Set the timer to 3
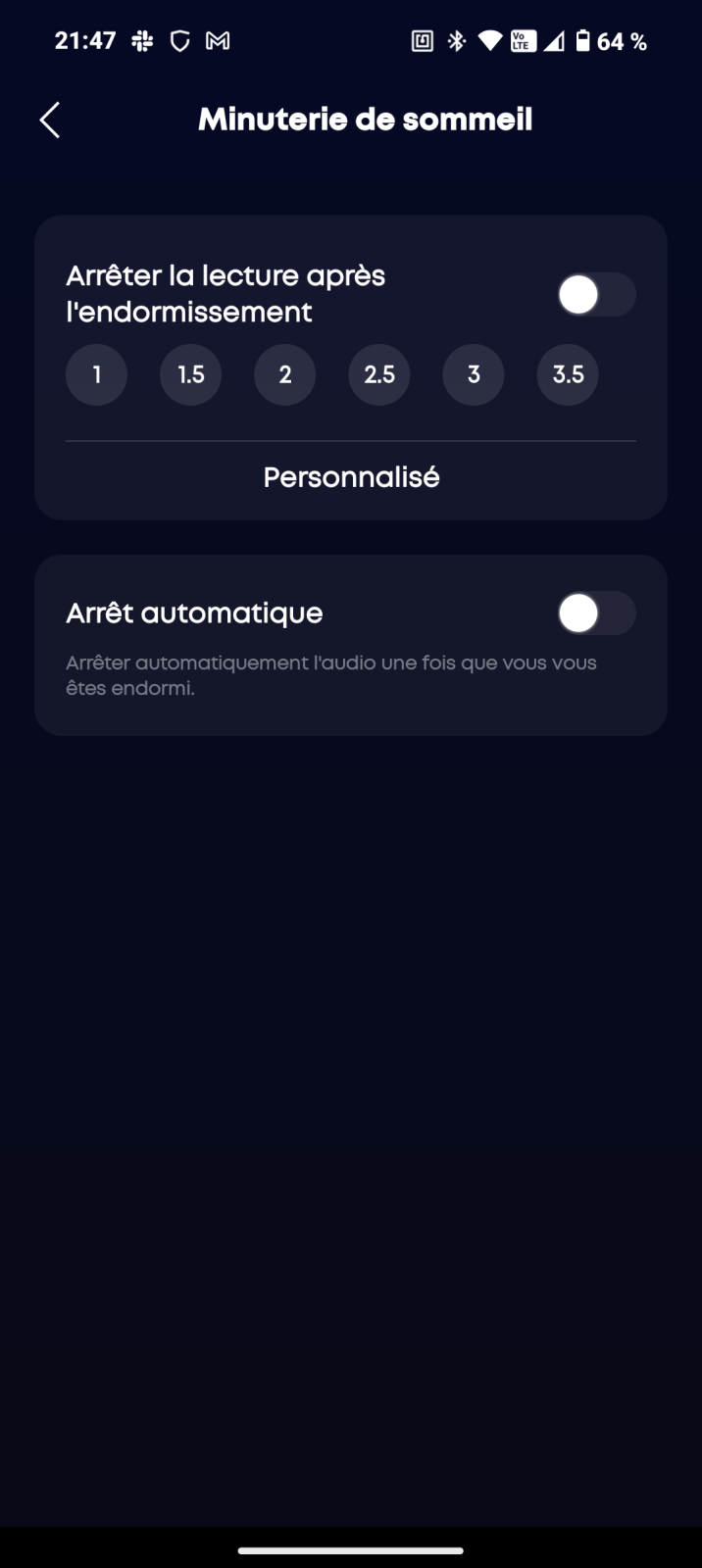The image size is (702, 1568). point(474,374)
